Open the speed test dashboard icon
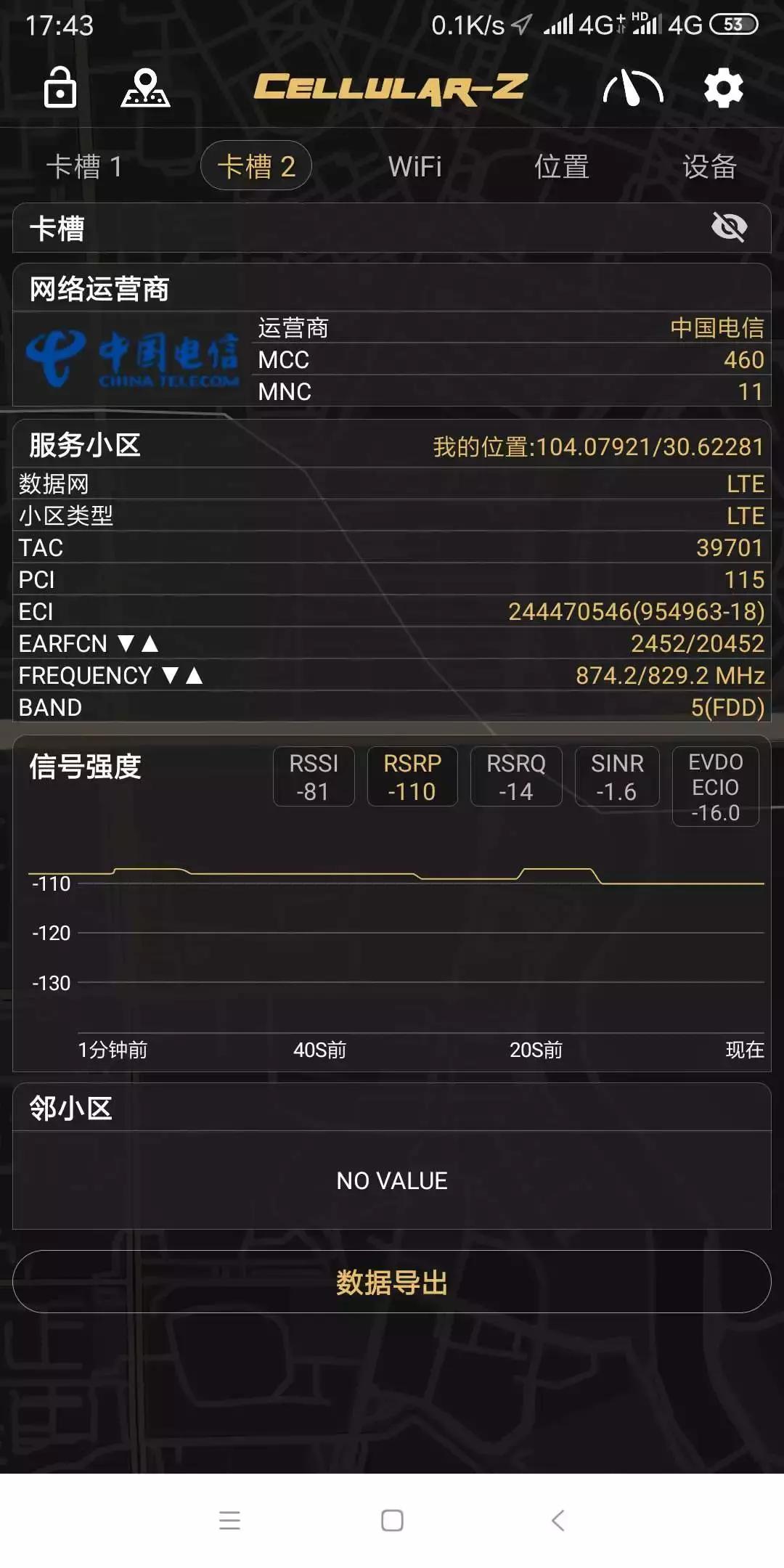This screenshot has width=784, height=1568. click(634, 86)
